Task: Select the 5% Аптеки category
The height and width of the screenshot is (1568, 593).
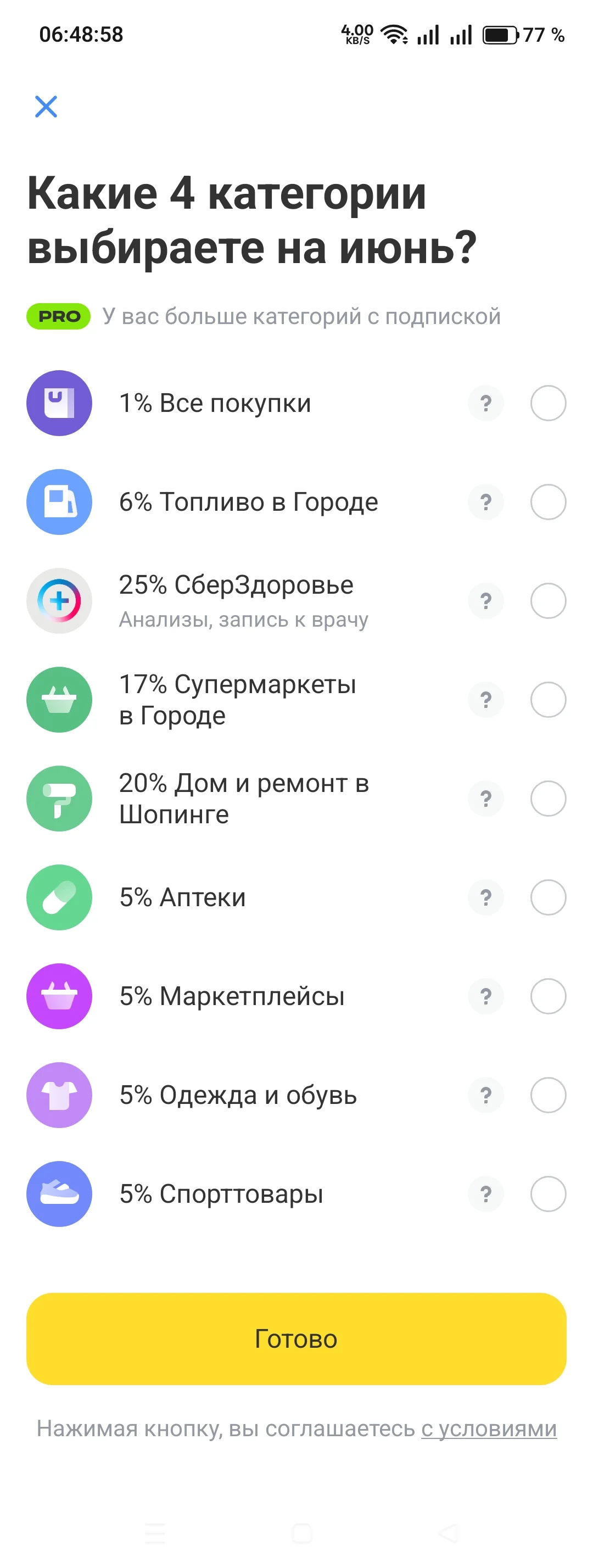Action: click(548, 897)
